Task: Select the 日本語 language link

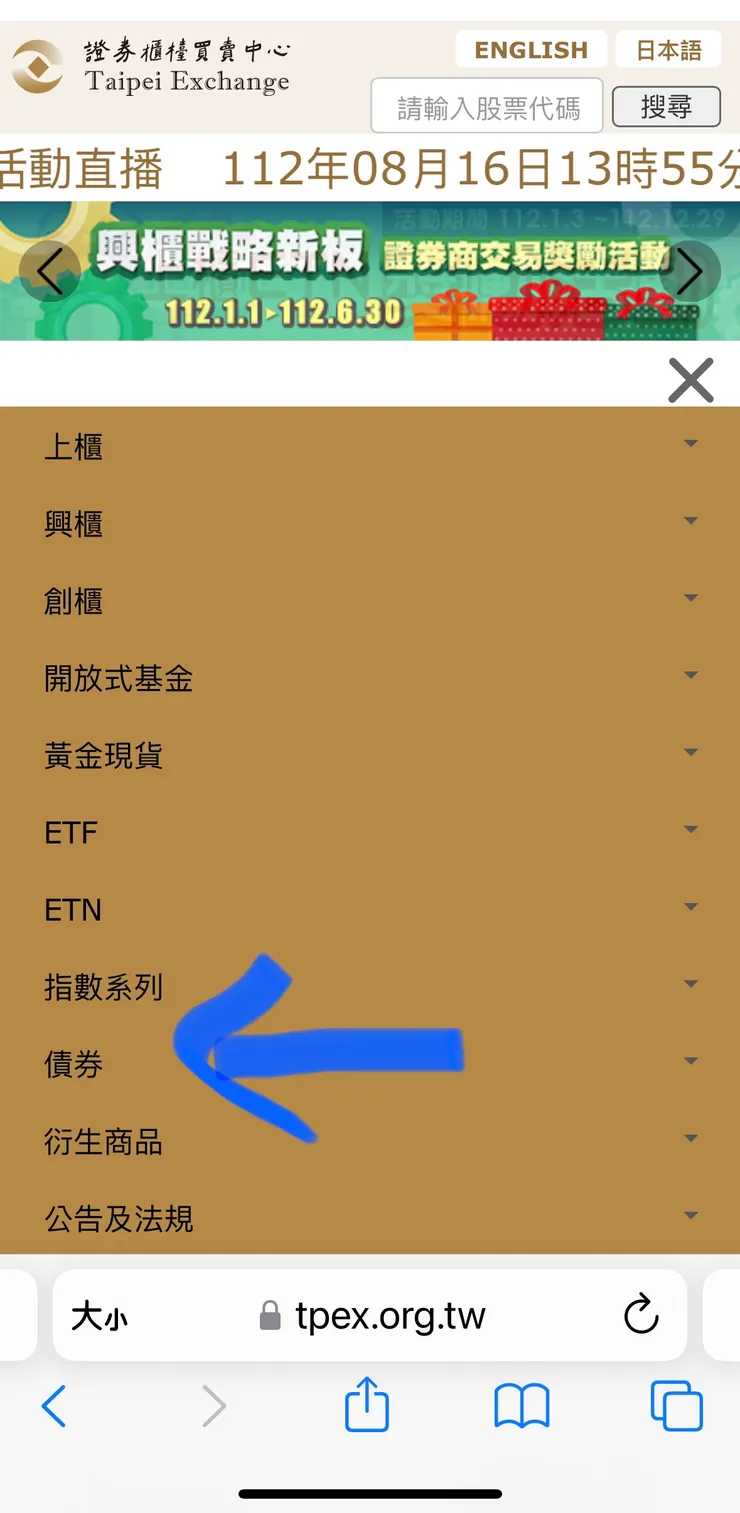Action: pyautogui.click(x=668, y=49)
